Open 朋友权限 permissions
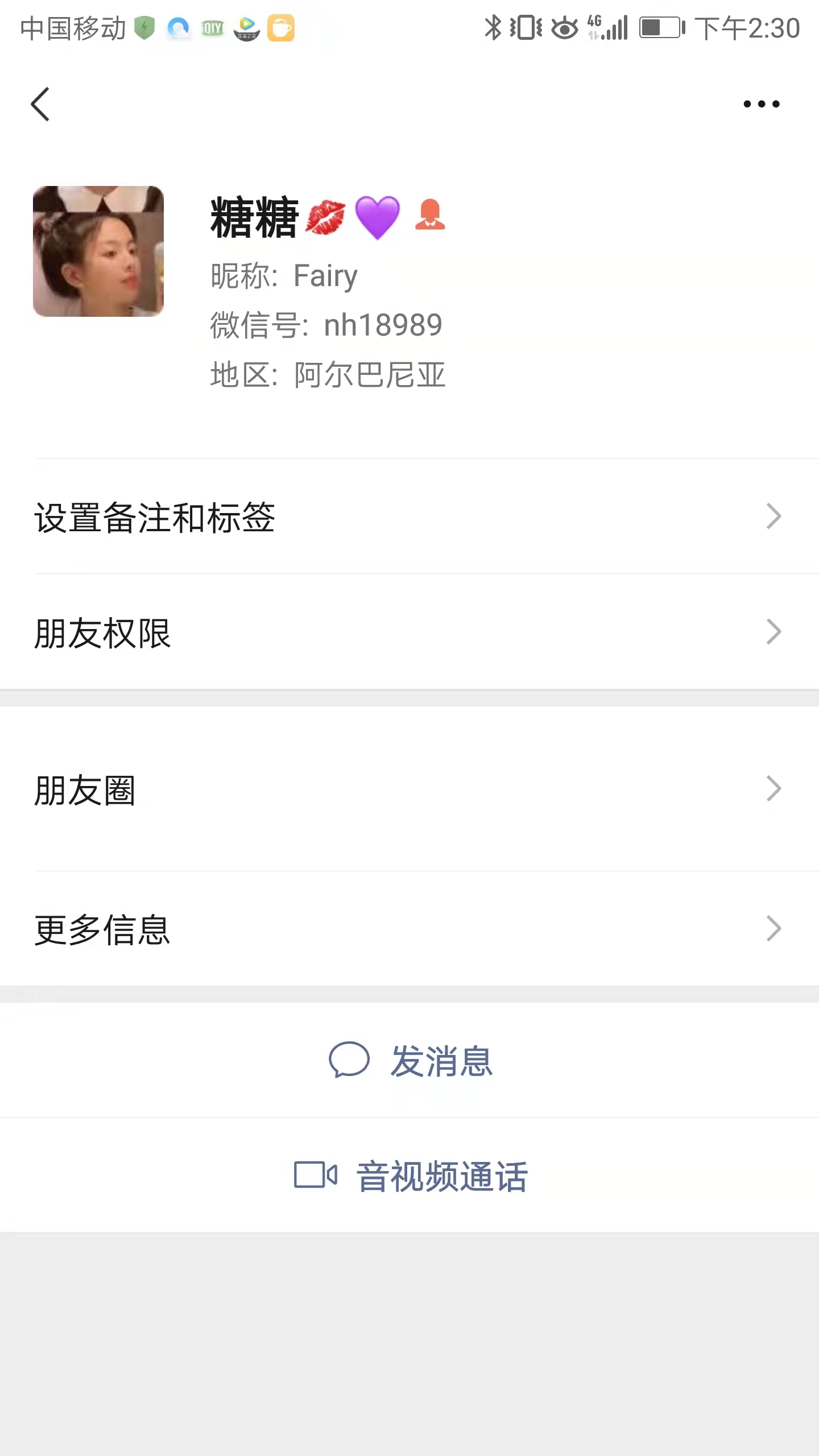The height and width of the screenshot is (1456, 819). click(409, 632)
